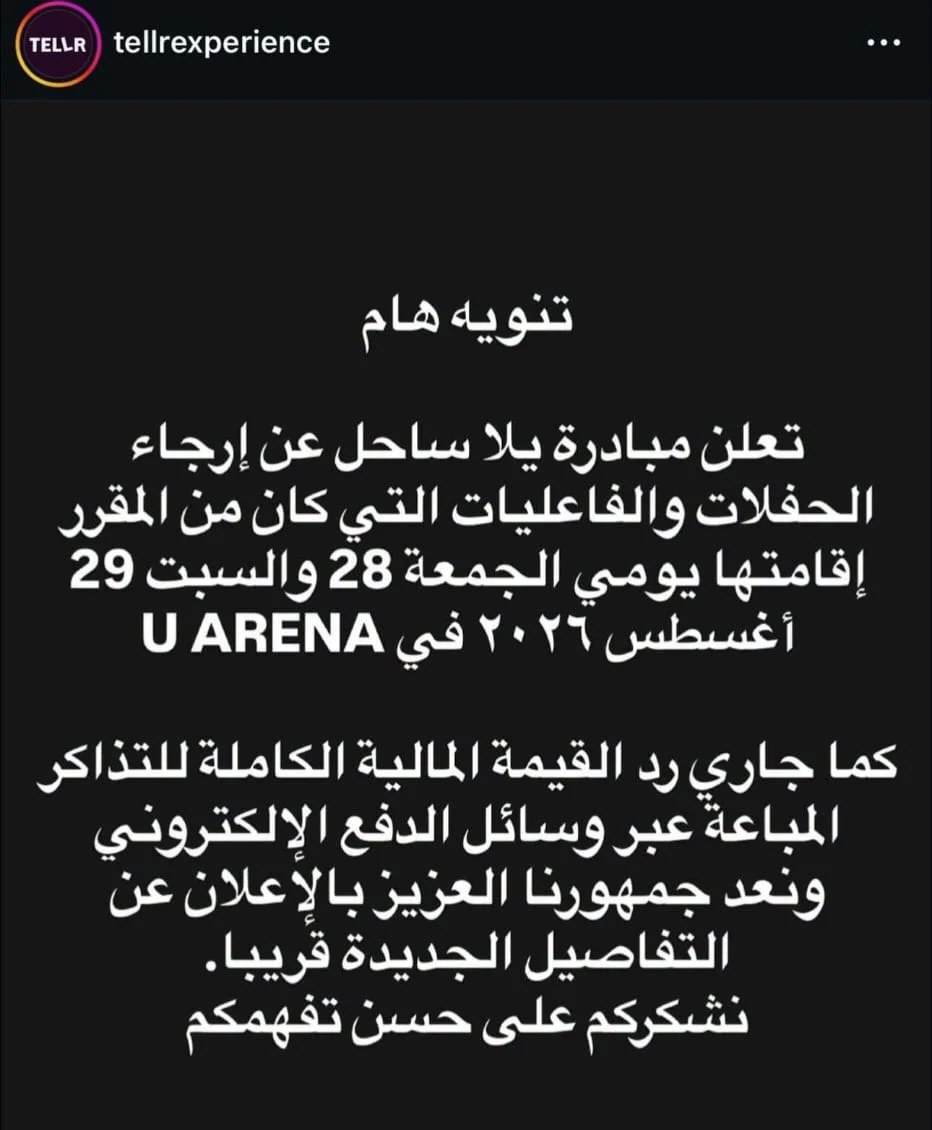Open the announcement post image
The width and height of the screenshot is (932, 1130).
[466, 615]
